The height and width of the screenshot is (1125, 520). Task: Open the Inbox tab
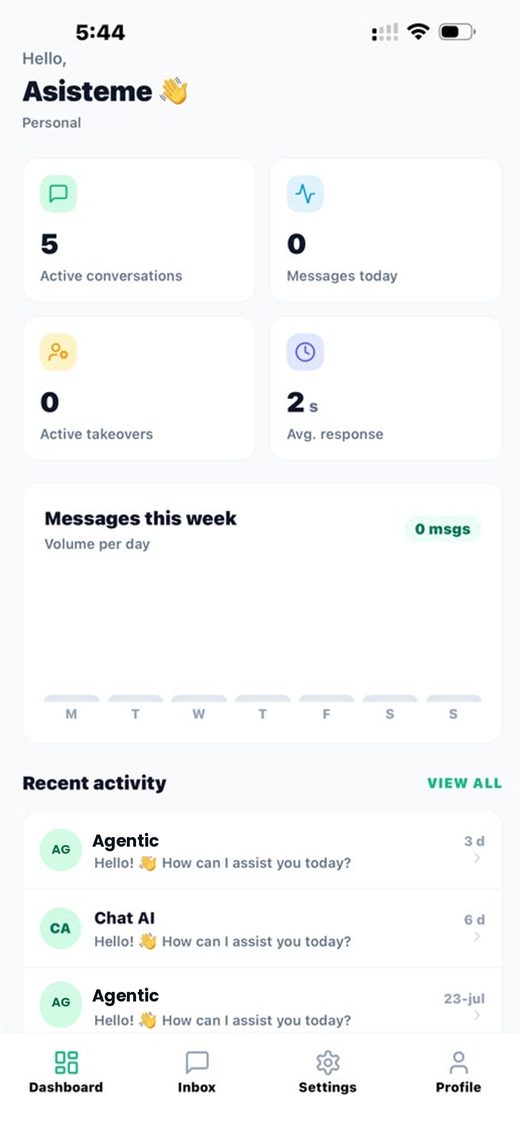click(x=197, y=1072)
